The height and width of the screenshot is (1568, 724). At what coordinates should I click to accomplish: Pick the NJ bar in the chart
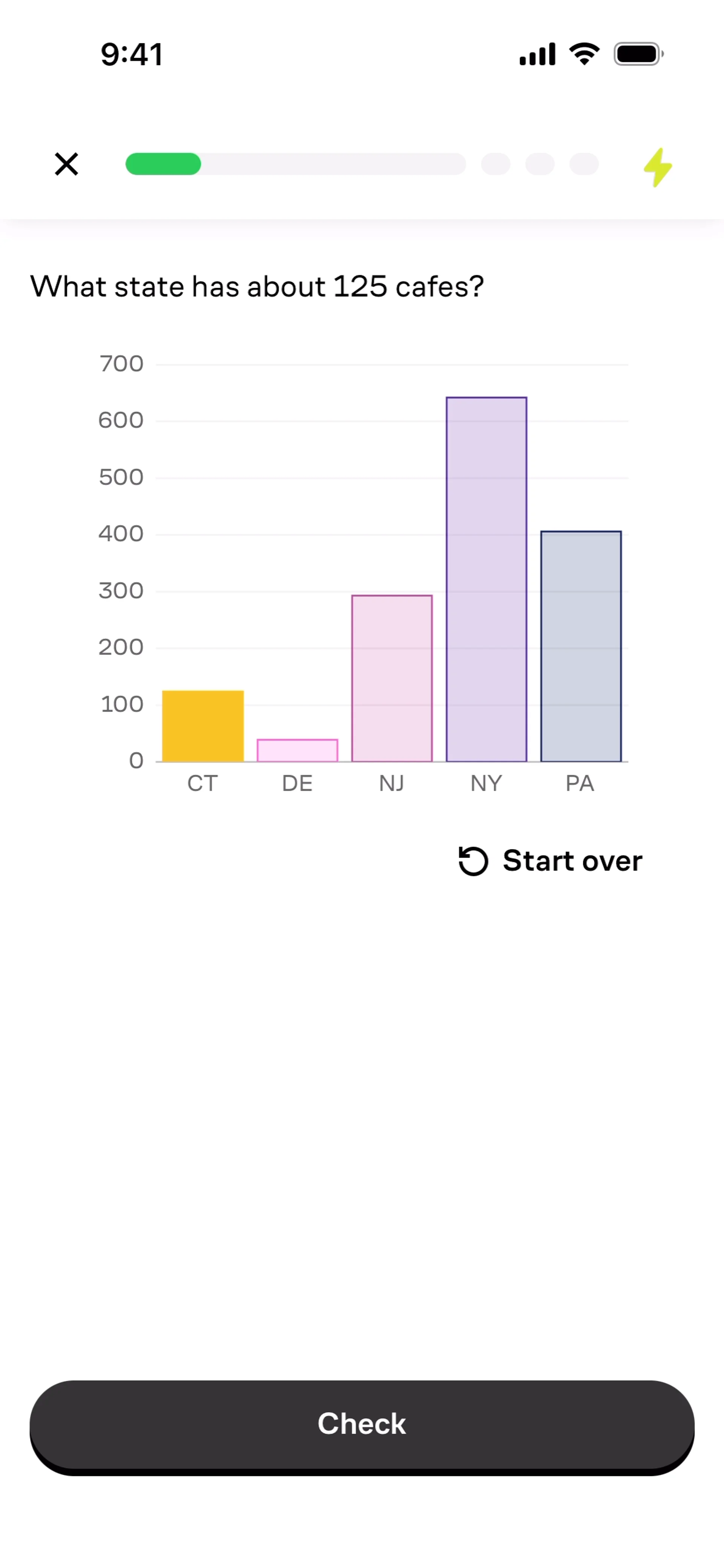point(392,678)
